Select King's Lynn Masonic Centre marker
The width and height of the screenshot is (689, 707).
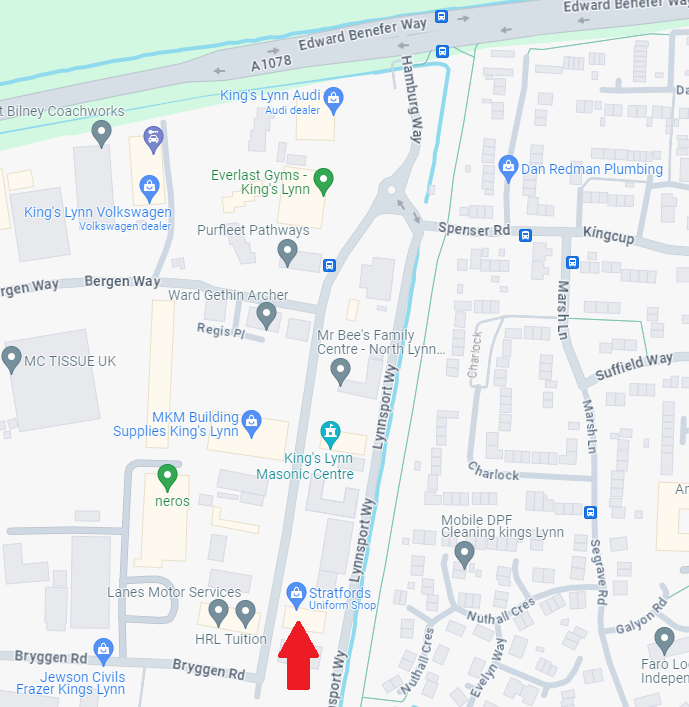tap(329, 433)
